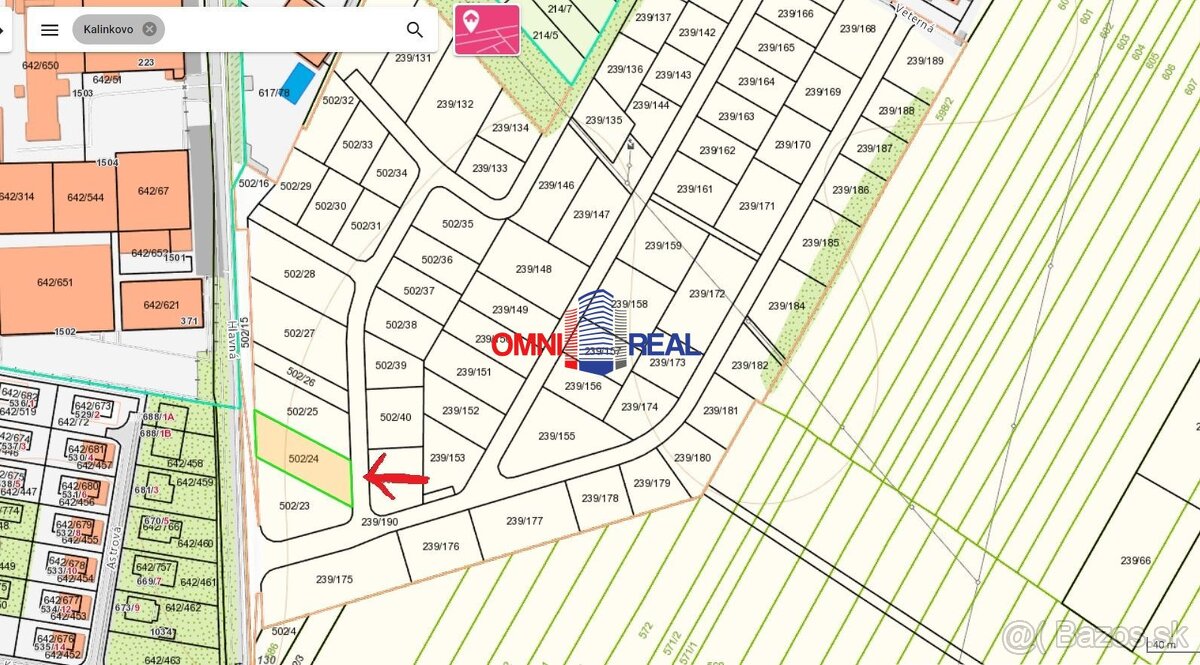Remove the Kalinkovo search chip
Viewport: 1200px width, 665px height.
pyautogui.click(x=150, y=29)
